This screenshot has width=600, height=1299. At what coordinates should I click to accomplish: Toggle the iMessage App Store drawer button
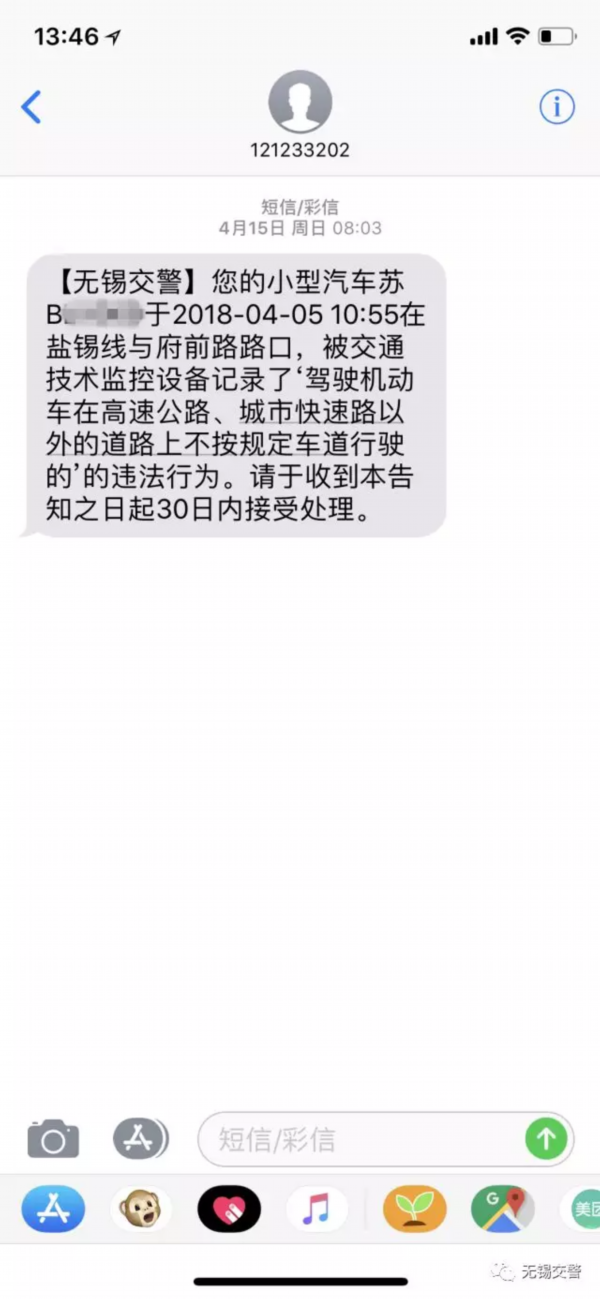[141, 1138]
